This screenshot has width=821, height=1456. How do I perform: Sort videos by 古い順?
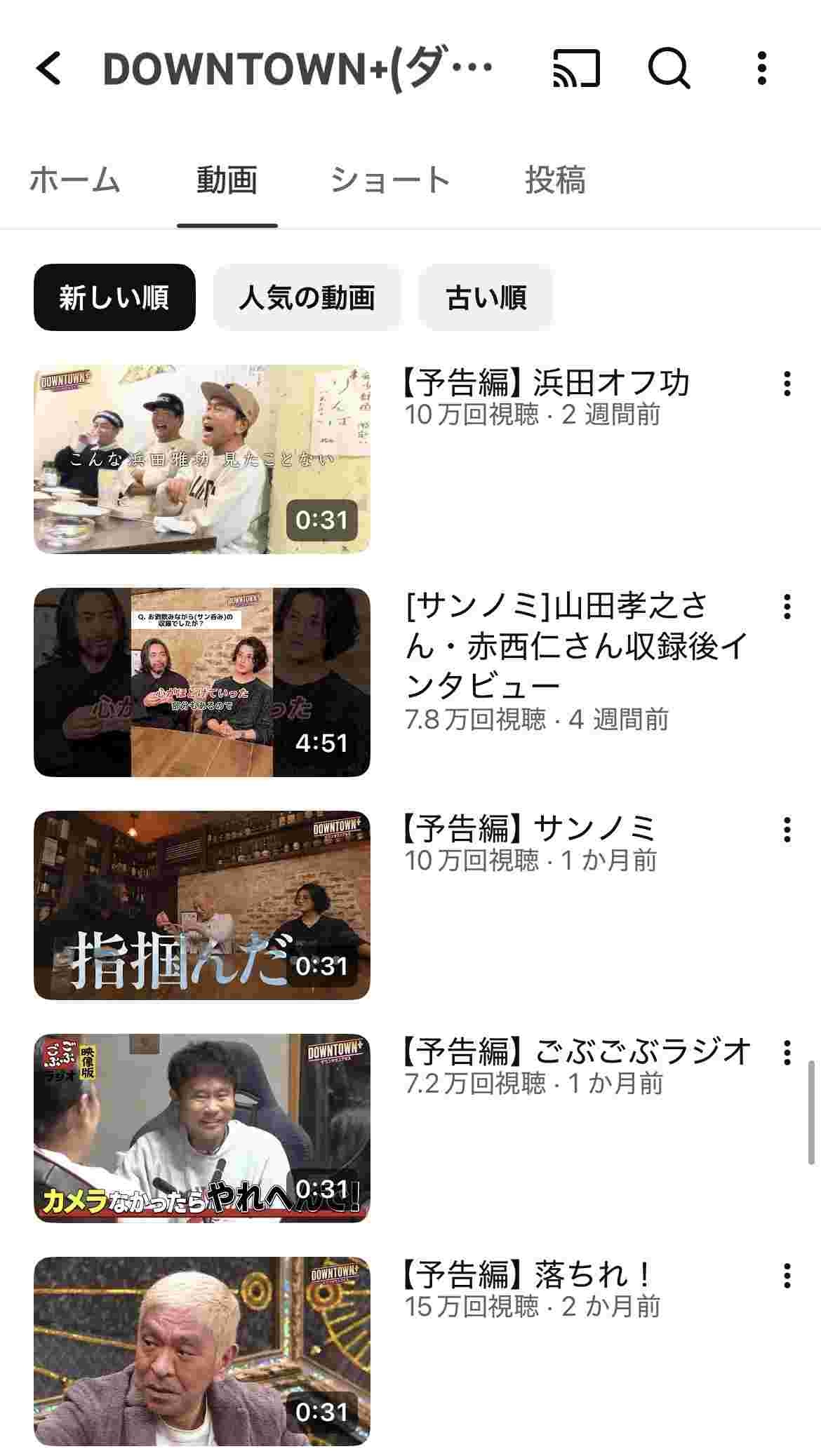[x=486, y=297]
